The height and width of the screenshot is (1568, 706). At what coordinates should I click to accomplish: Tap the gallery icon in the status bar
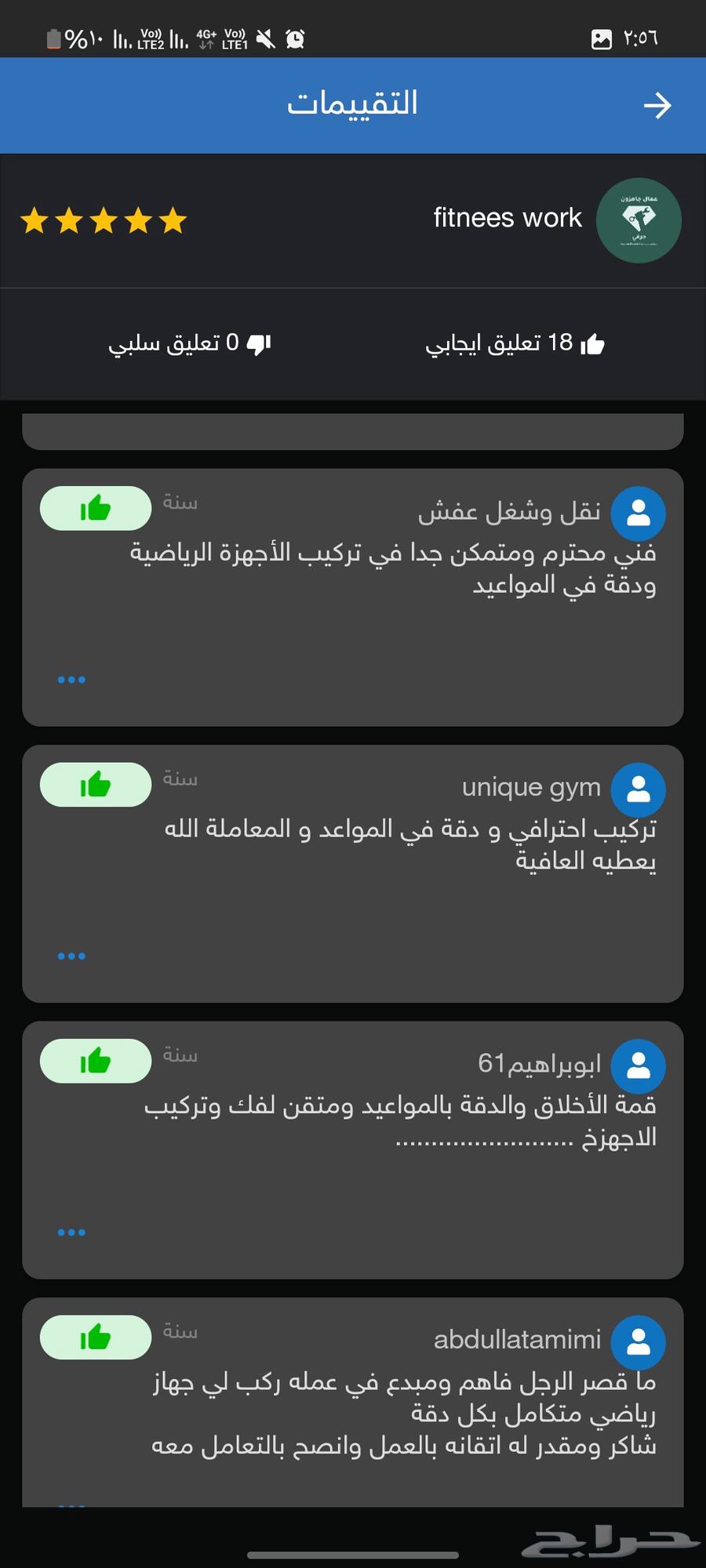(x=602, y=38)
